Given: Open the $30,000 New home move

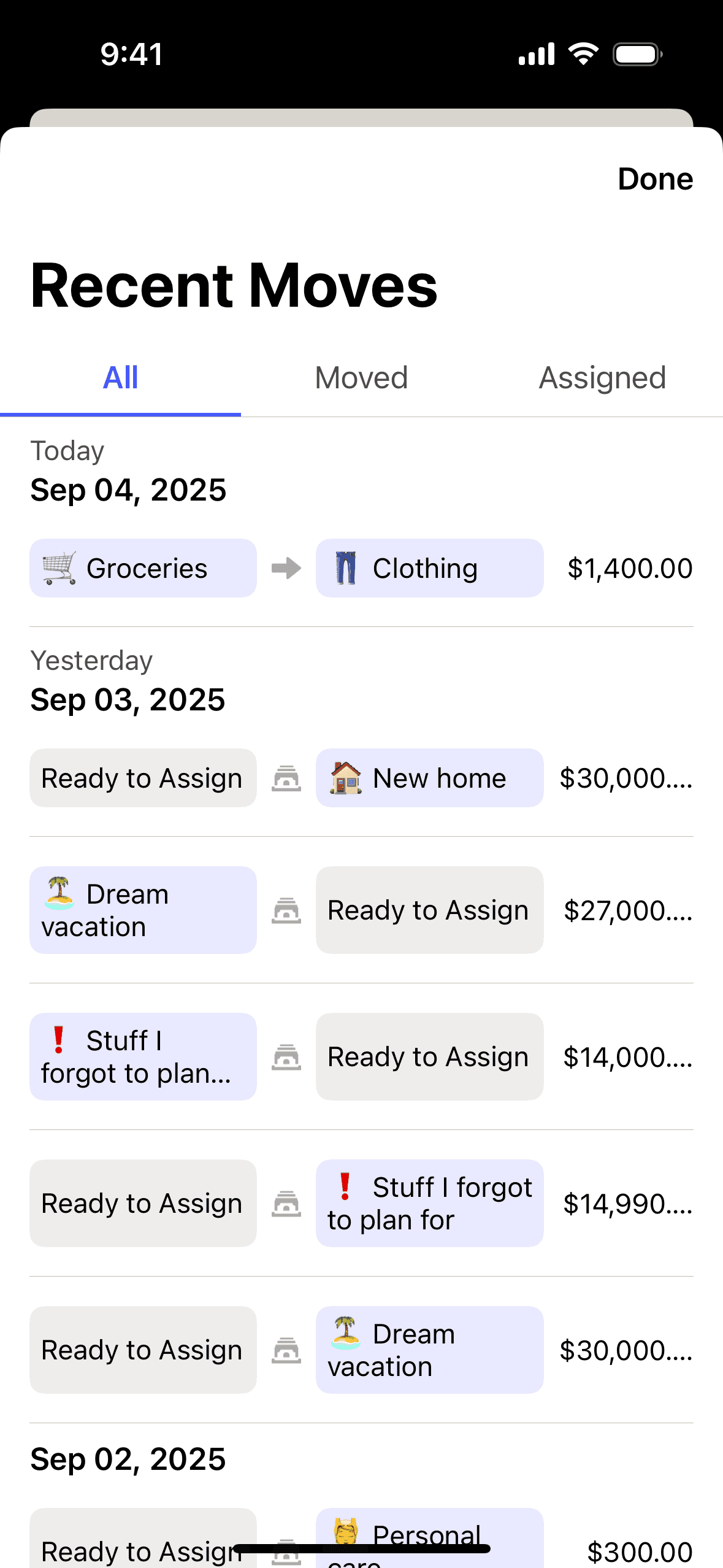Looking at the screenshot, I should 361,778.
